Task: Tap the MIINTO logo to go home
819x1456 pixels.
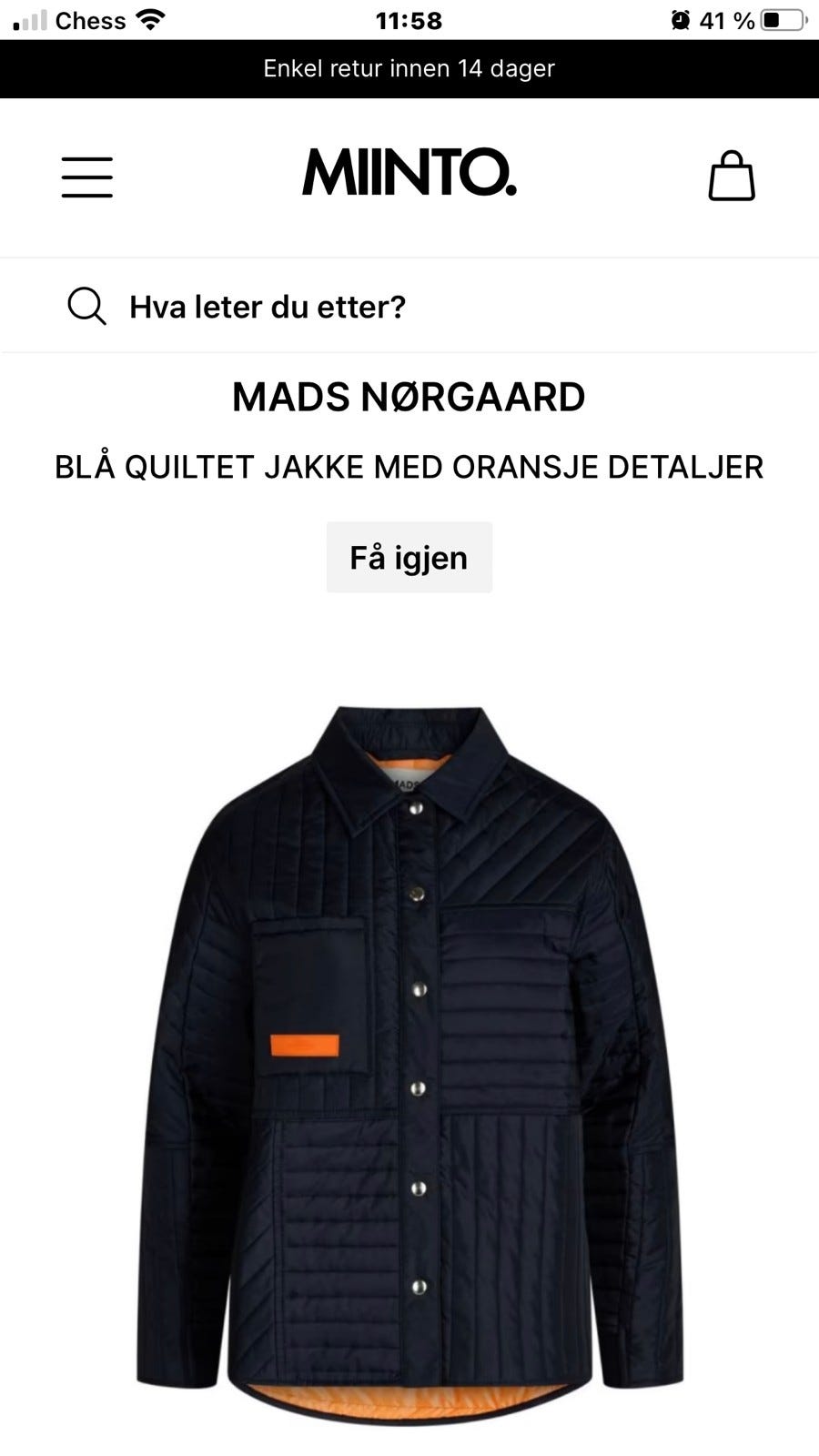Action: (409, 176)
